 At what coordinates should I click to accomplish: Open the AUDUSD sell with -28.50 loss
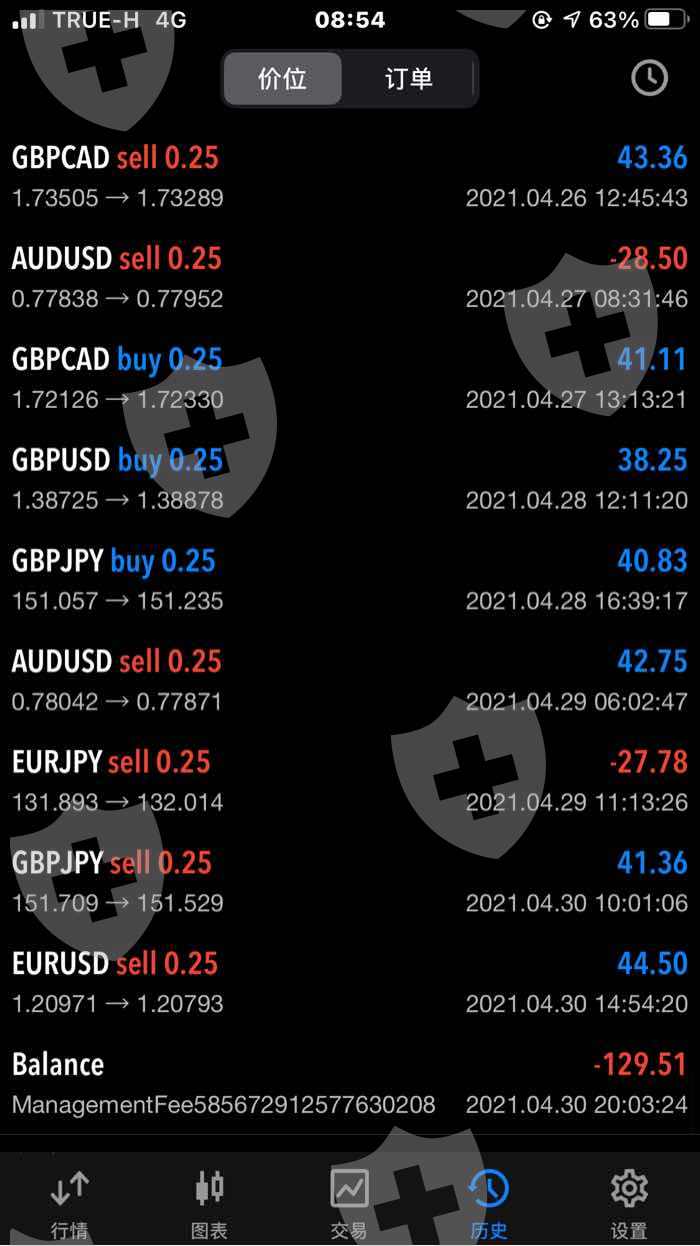[x=350, y=277]
